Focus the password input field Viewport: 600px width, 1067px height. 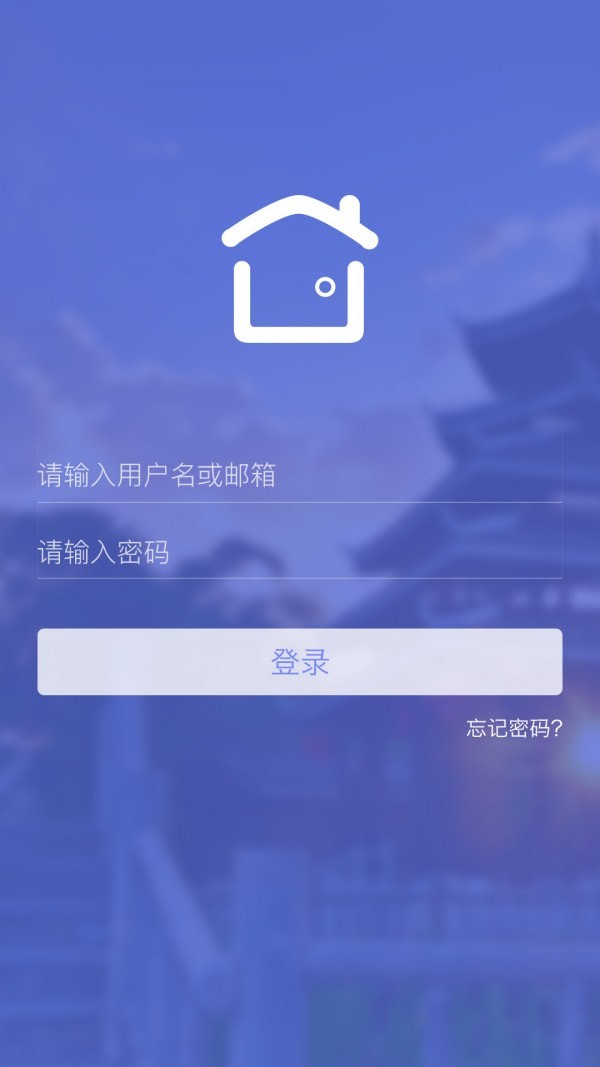point(299,552)
